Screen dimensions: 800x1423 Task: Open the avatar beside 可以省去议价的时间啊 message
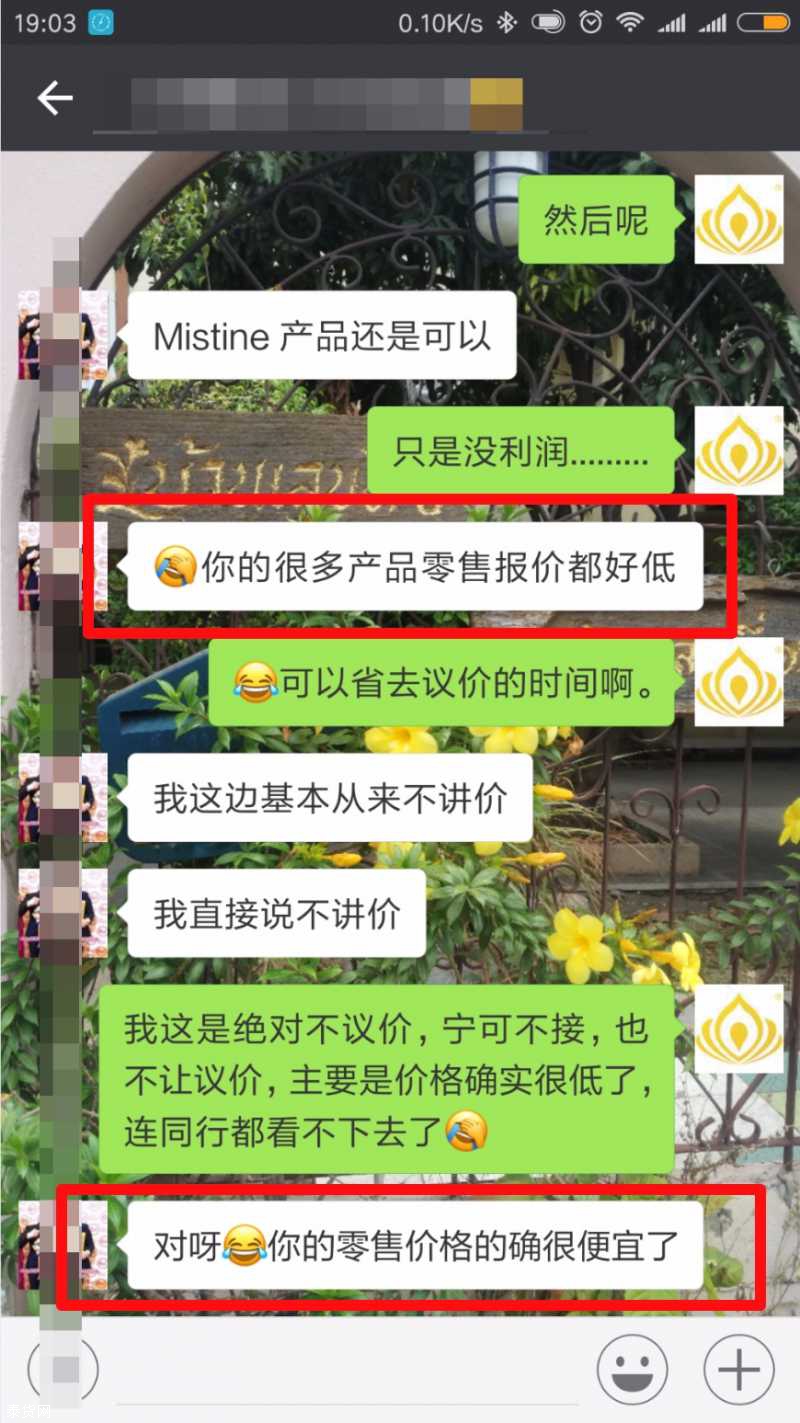739,681
